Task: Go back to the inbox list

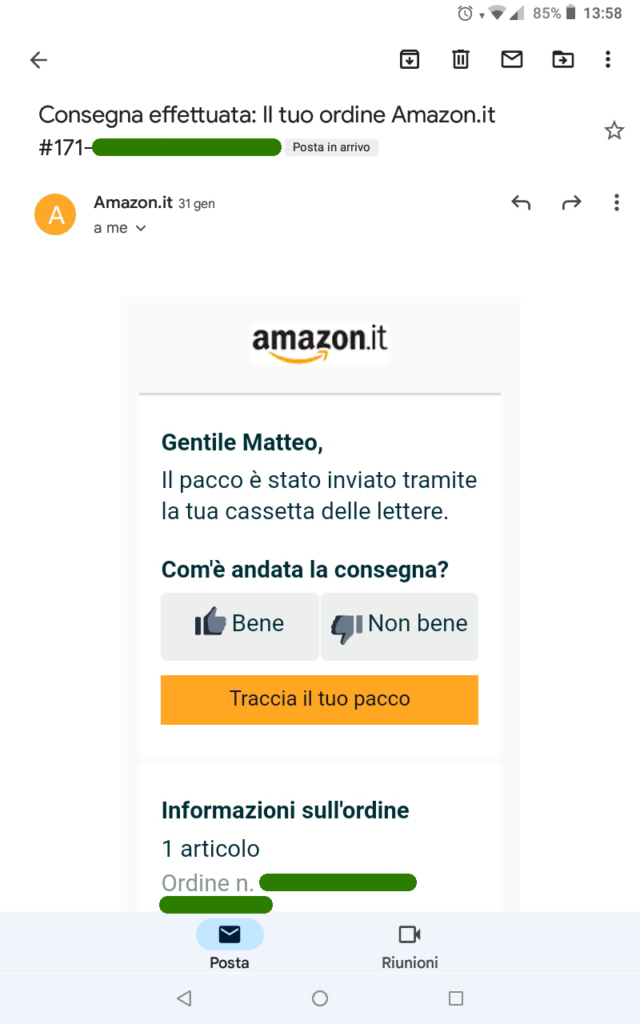Action: [x=39, y=60]
